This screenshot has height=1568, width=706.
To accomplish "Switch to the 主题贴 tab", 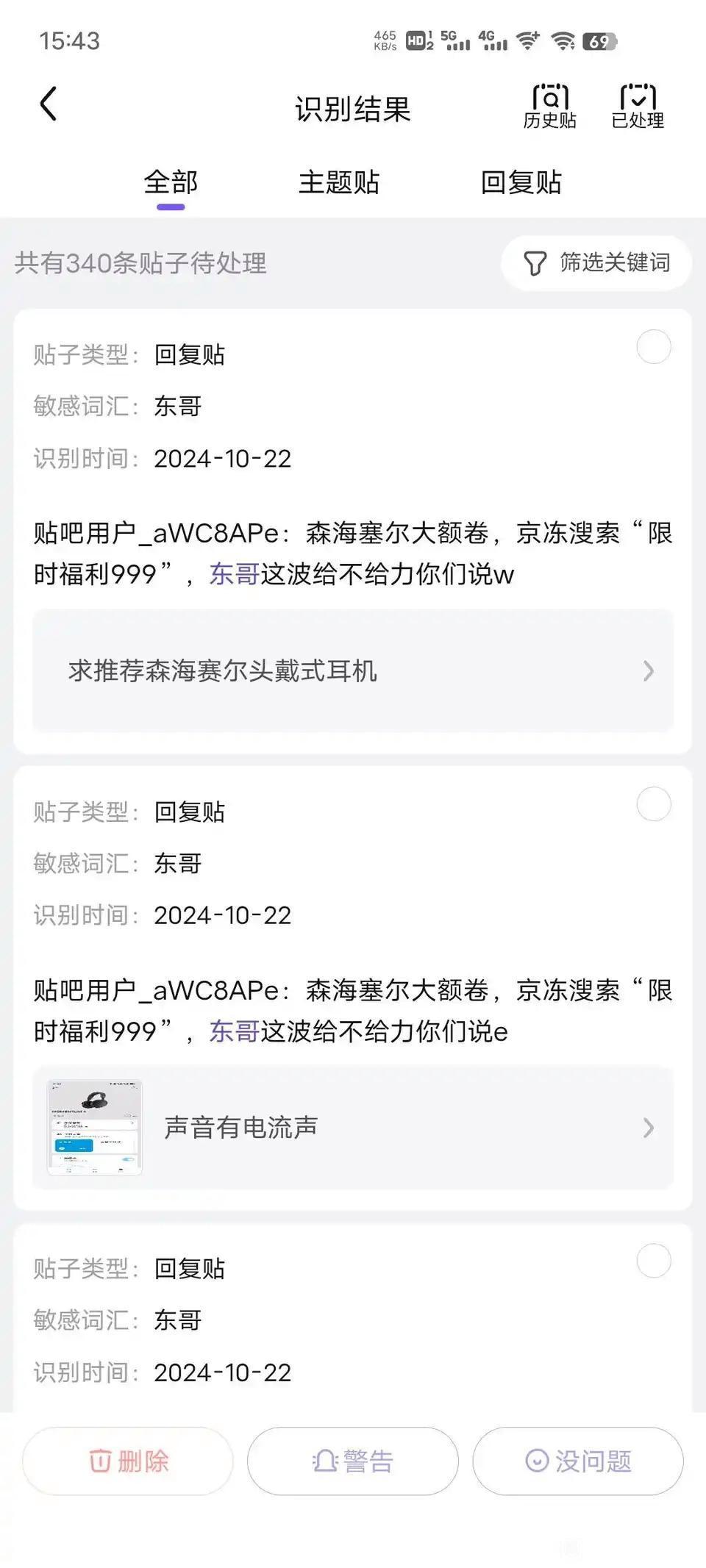I will [x=338, y=183].
